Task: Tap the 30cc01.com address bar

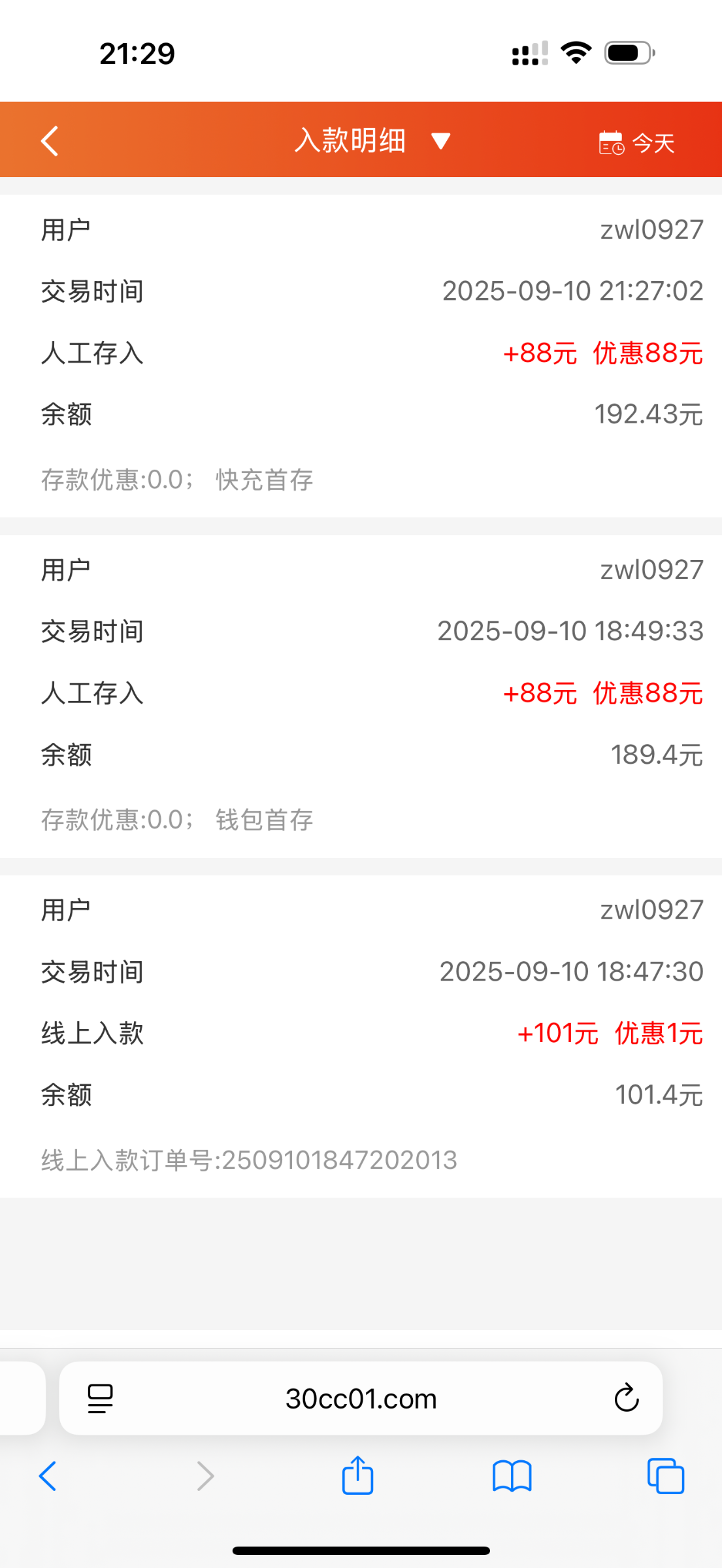Action: click(x=361, y=1399)
